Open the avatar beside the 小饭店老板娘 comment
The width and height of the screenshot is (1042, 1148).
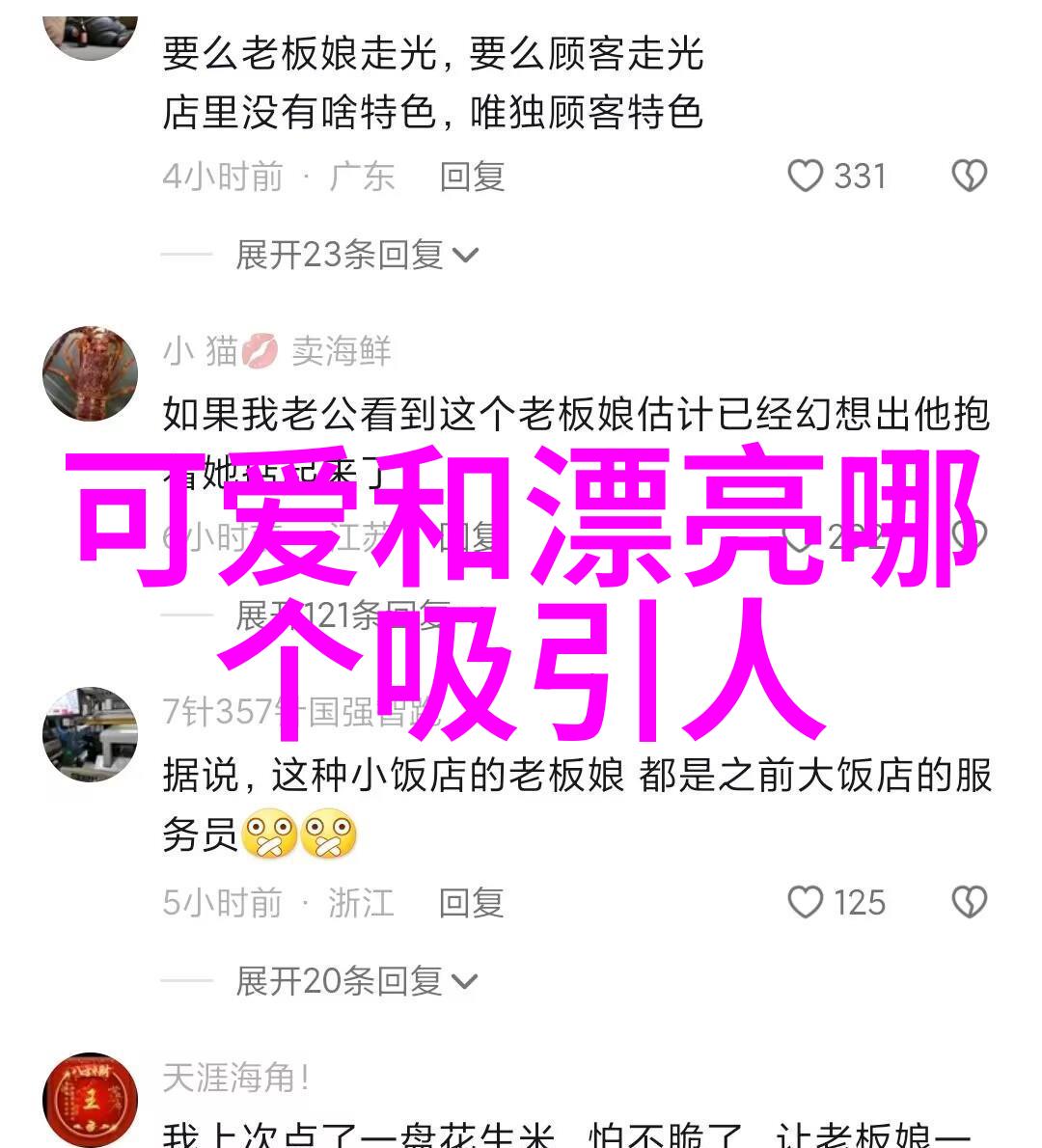point(91,735)
